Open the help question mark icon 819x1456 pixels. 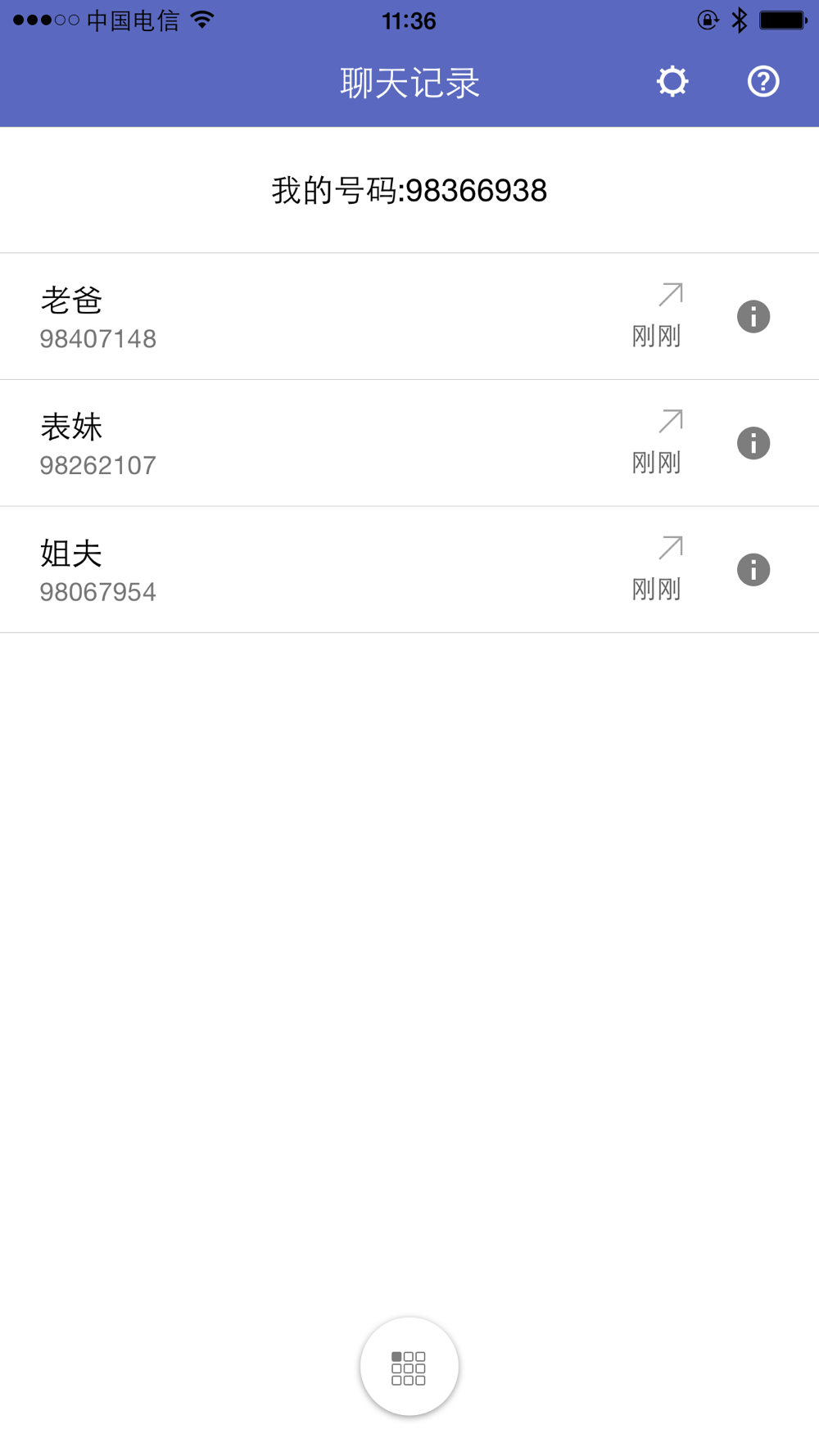click(763, 82)
